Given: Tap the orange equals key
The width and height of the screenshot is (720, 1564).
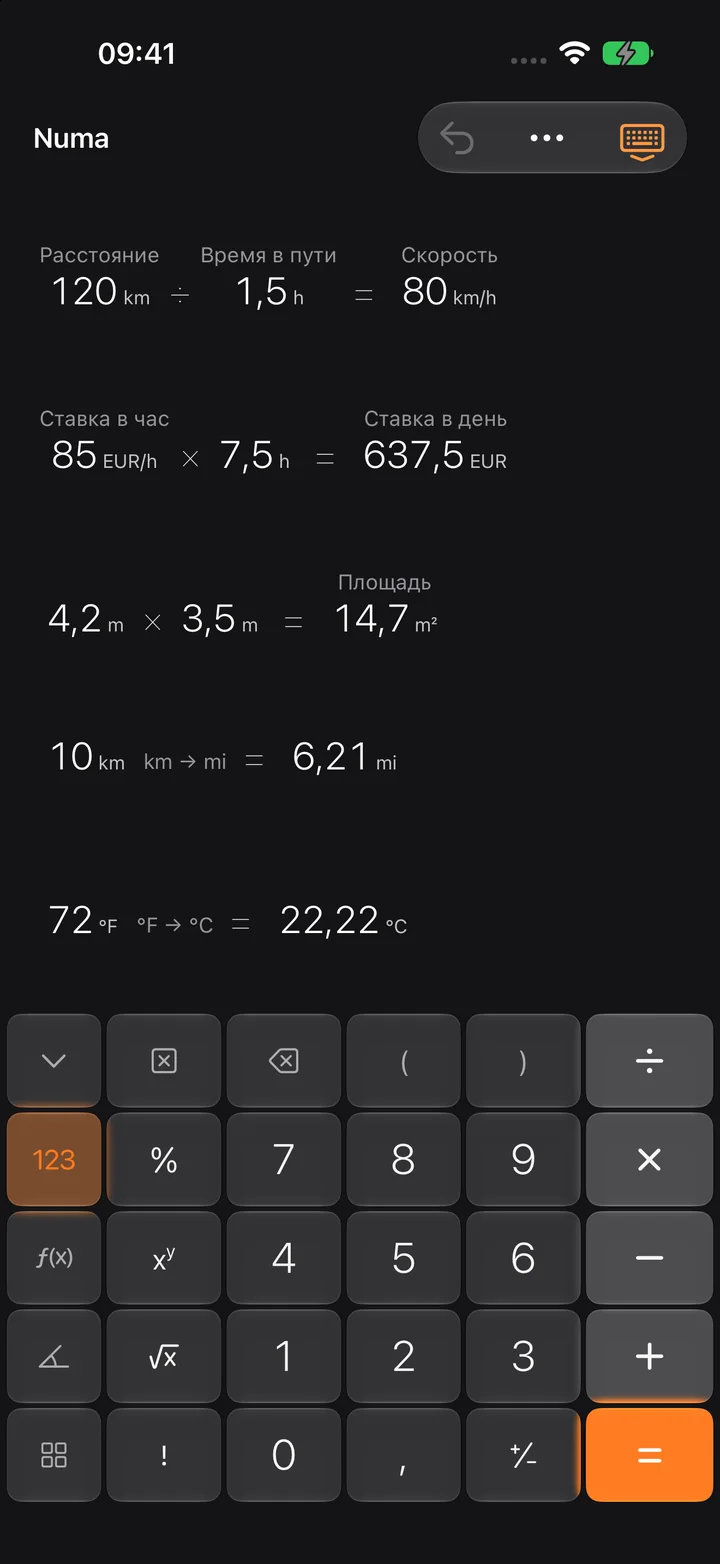Looking at the screenshot, I should 650,1455.
